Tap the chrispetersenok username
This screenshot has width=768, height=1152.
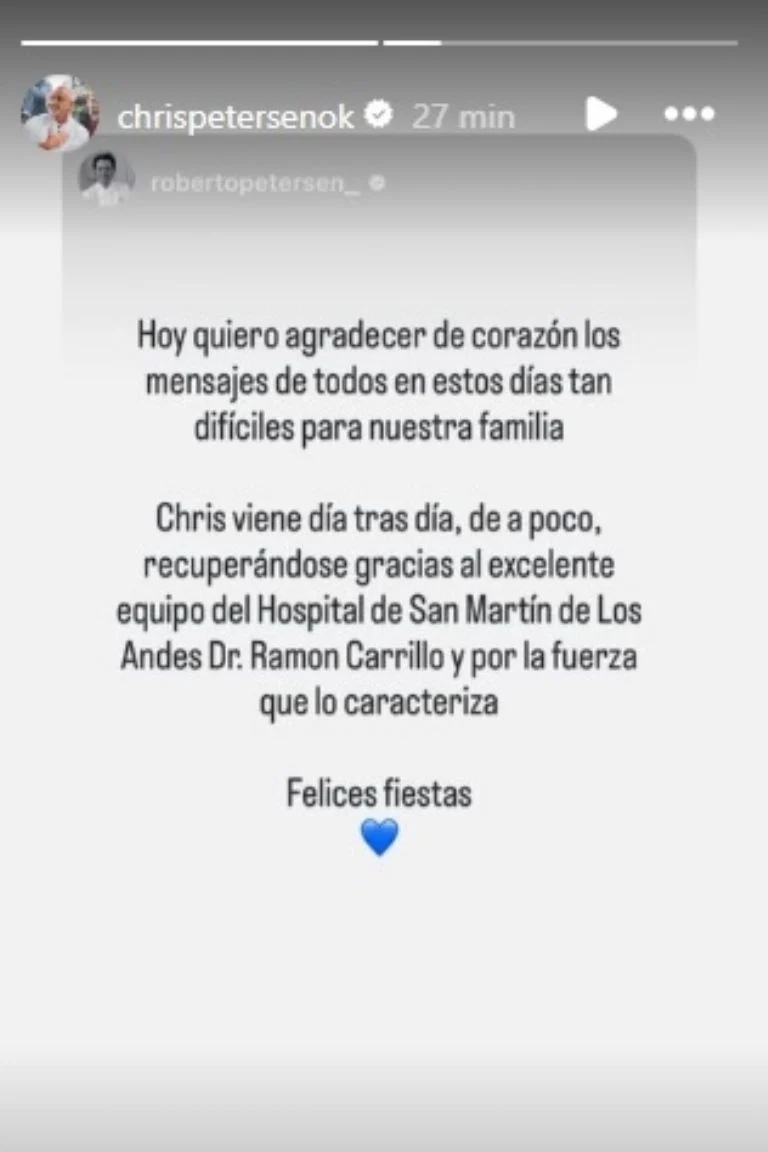tap(236, 117)
